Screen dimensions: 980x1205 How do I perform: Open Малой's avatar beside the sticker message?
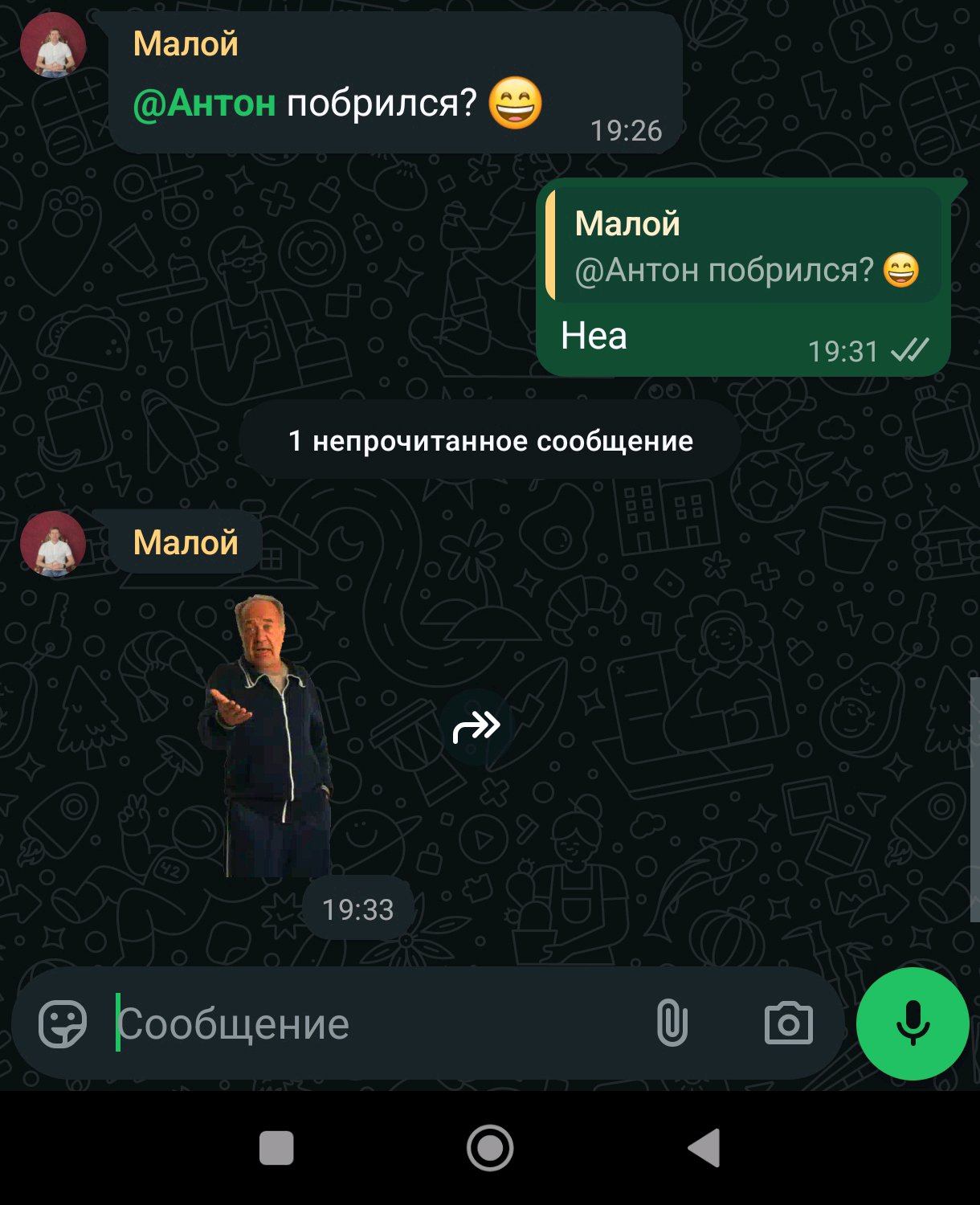(x=53, y=544)
